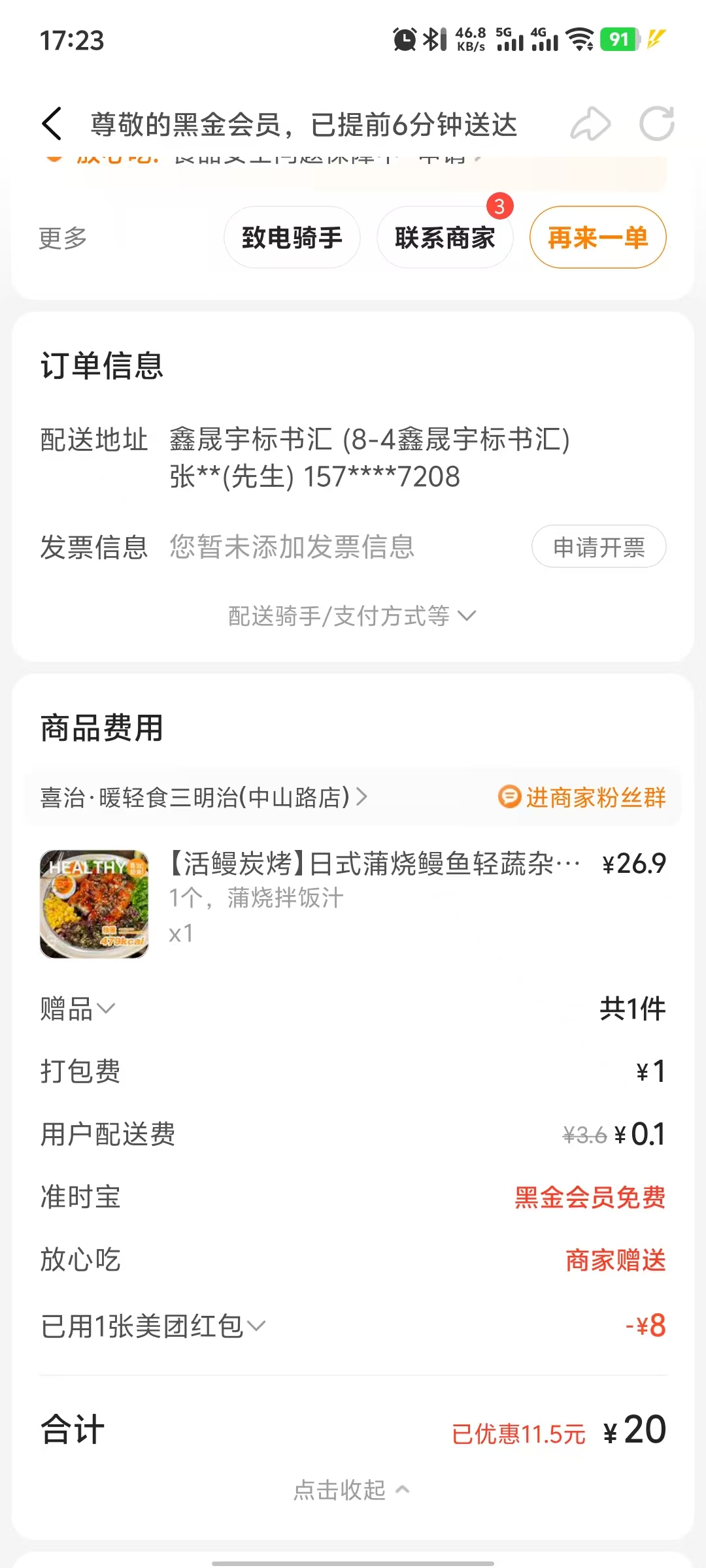The width and height of the screenshot is (706, 1568).
Task: Expand 配送骑手/支付方式等 details
Action: click(352, 616)
